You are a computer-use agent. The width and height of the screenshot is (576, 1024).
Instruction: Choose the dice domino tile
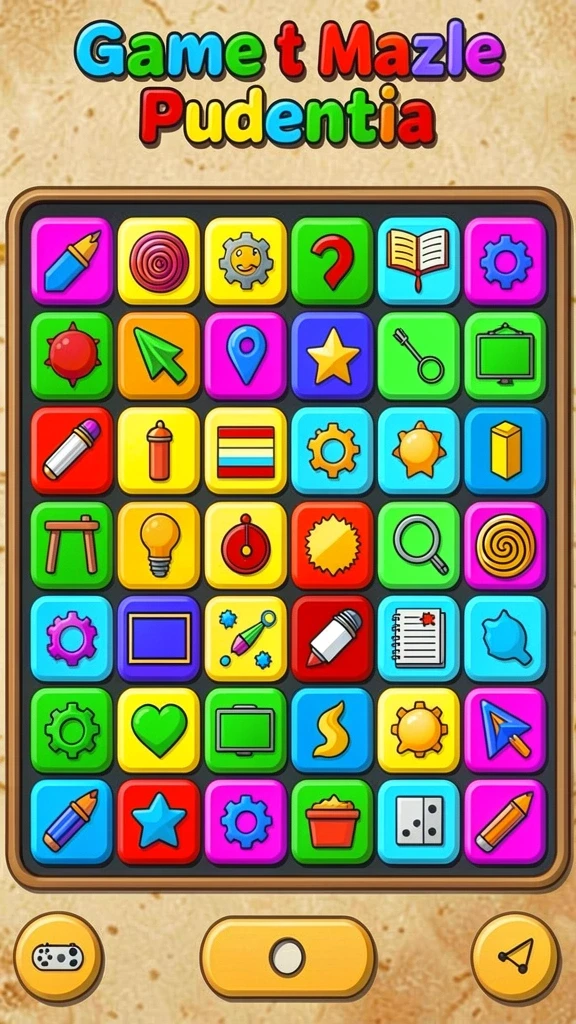pyautogui.click(x=419, y=822)
